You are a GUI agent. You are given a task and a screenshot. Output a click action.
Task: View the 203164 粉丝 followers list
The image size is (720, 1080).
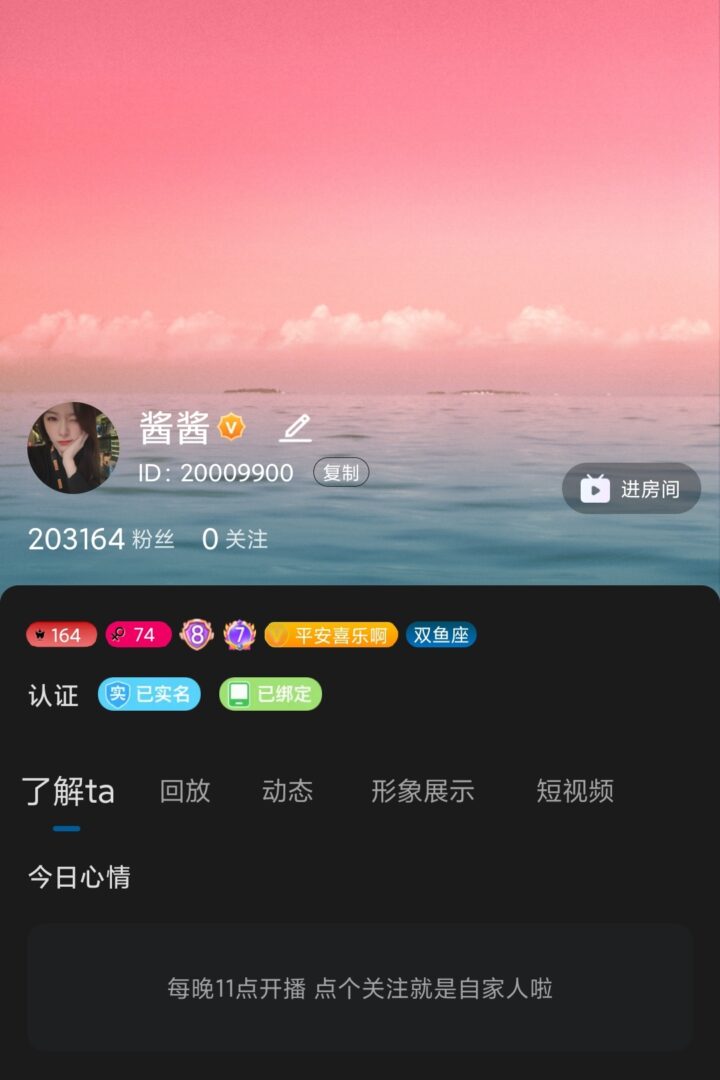click(101, 540)
